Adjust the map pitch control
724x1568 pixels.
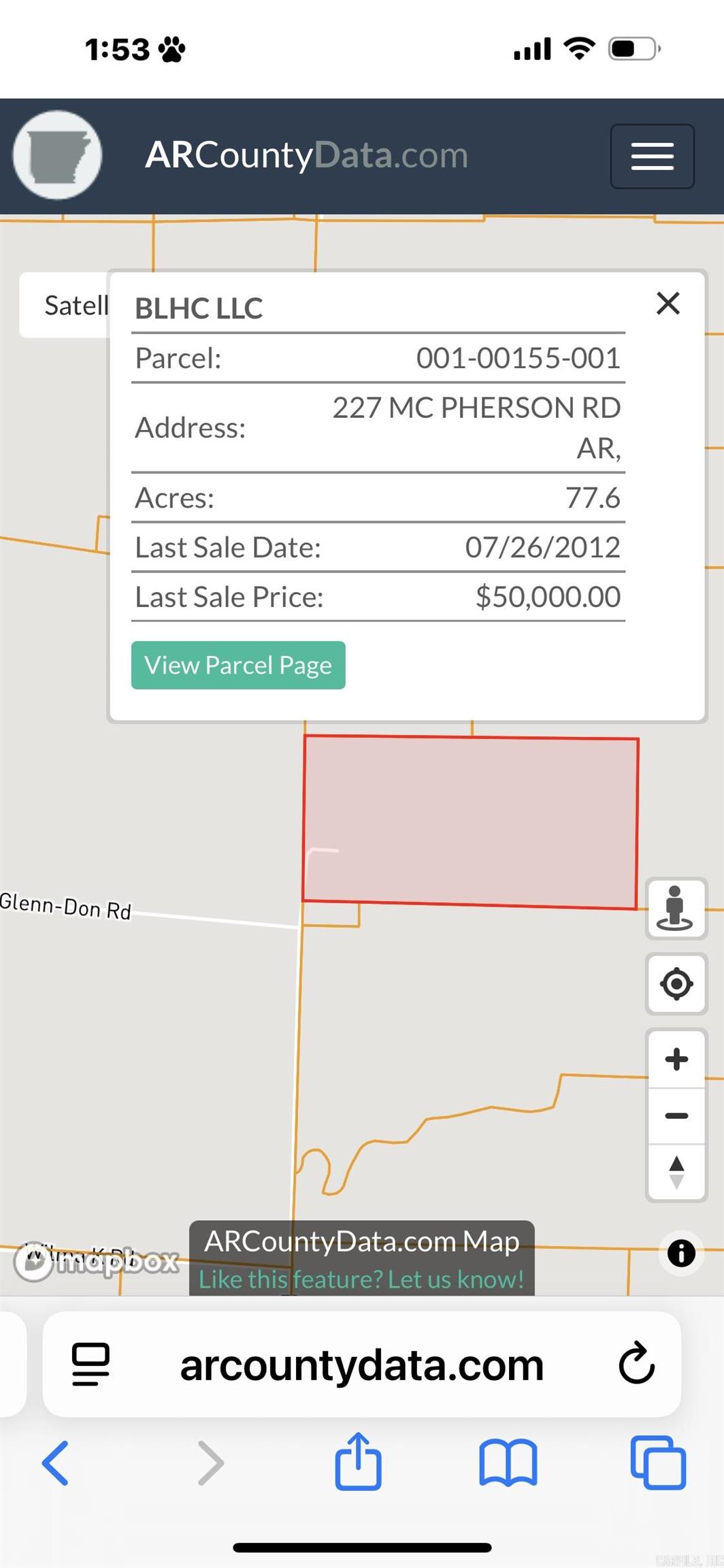pos(676,1172)
